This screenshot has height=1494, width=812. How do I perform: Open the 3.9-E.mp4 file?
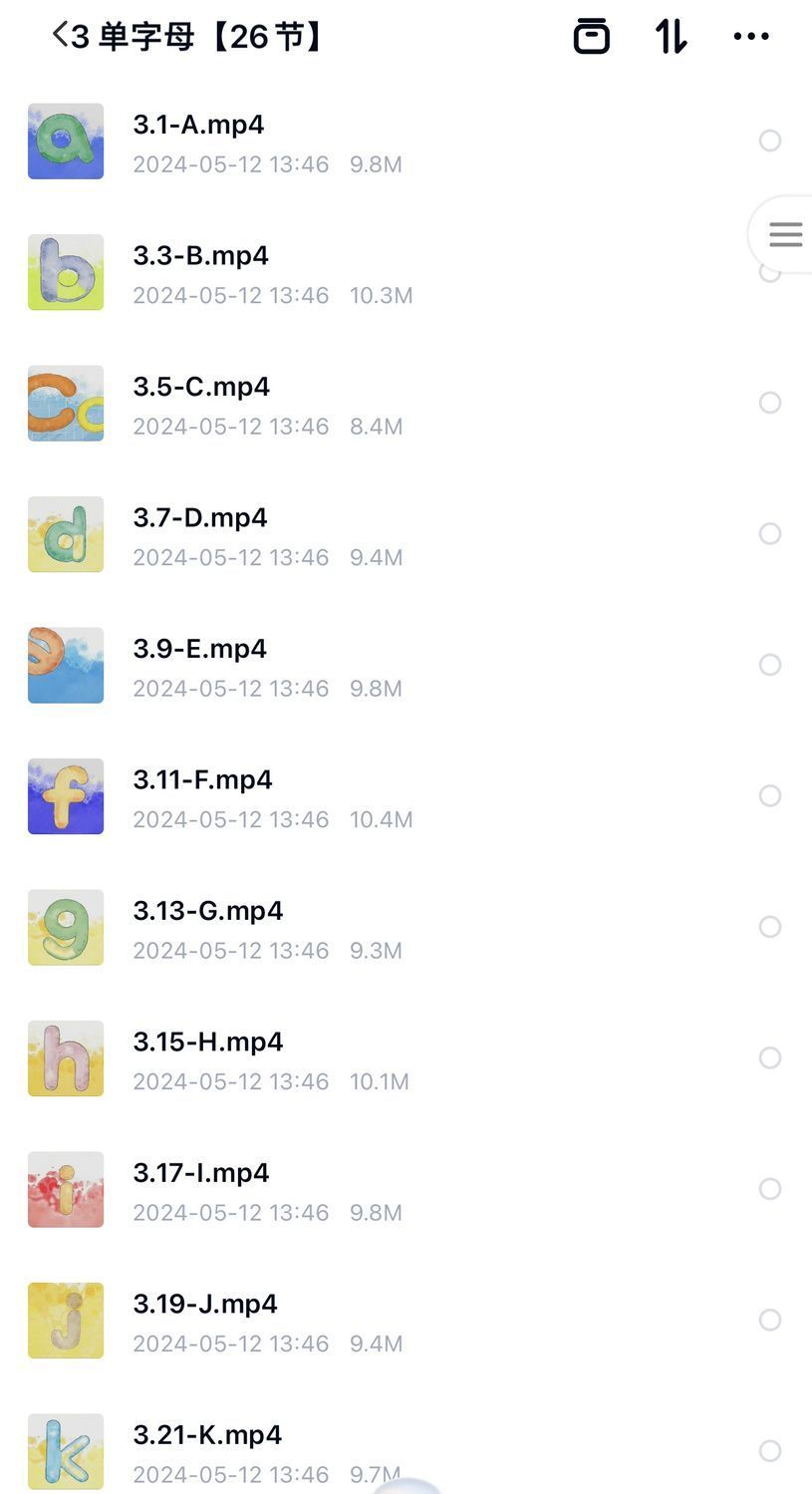coord(199,649)
